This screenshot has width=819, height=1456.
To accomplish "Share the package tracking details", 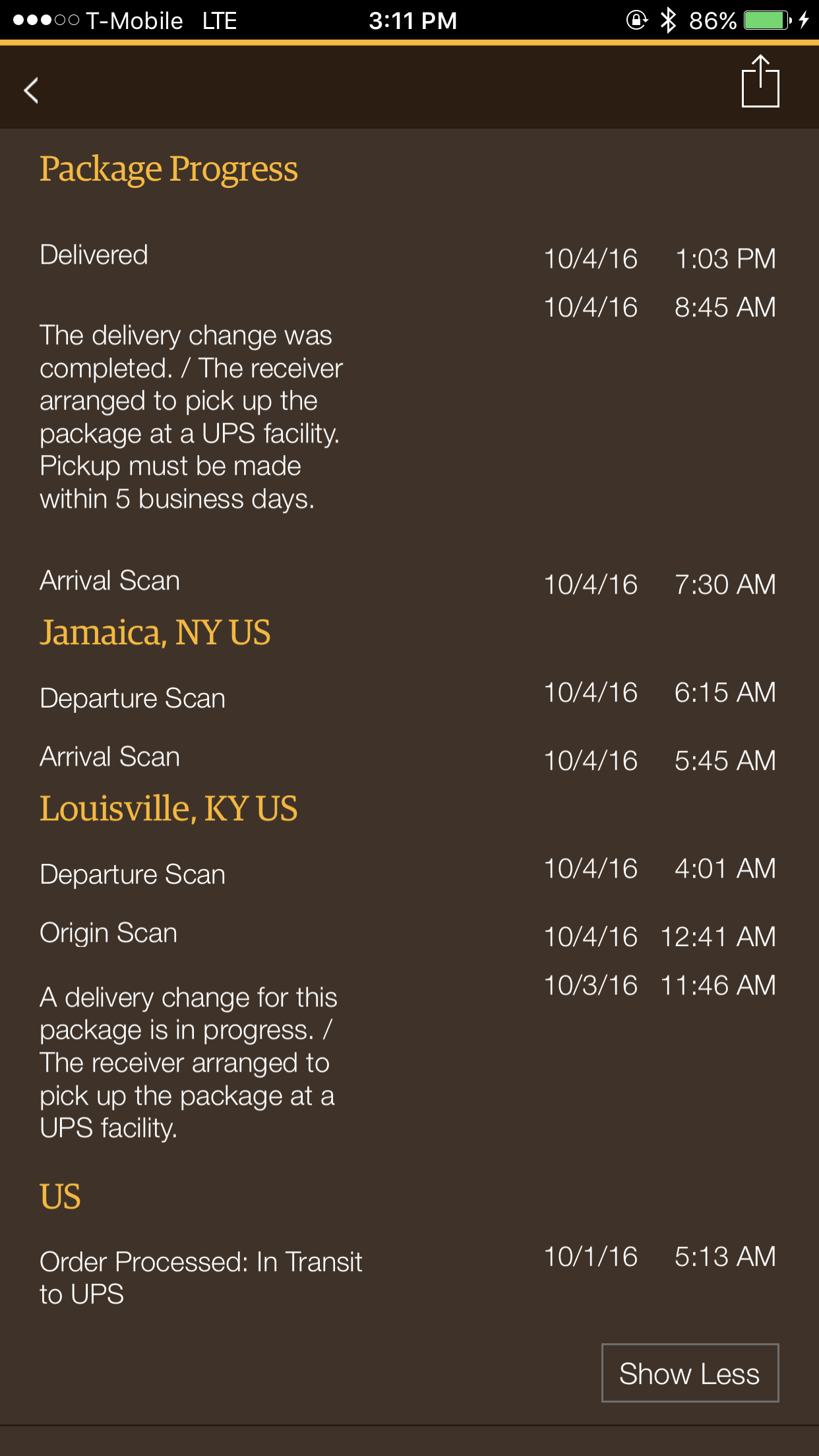I will pyautogui.click(x=760, y=81).
